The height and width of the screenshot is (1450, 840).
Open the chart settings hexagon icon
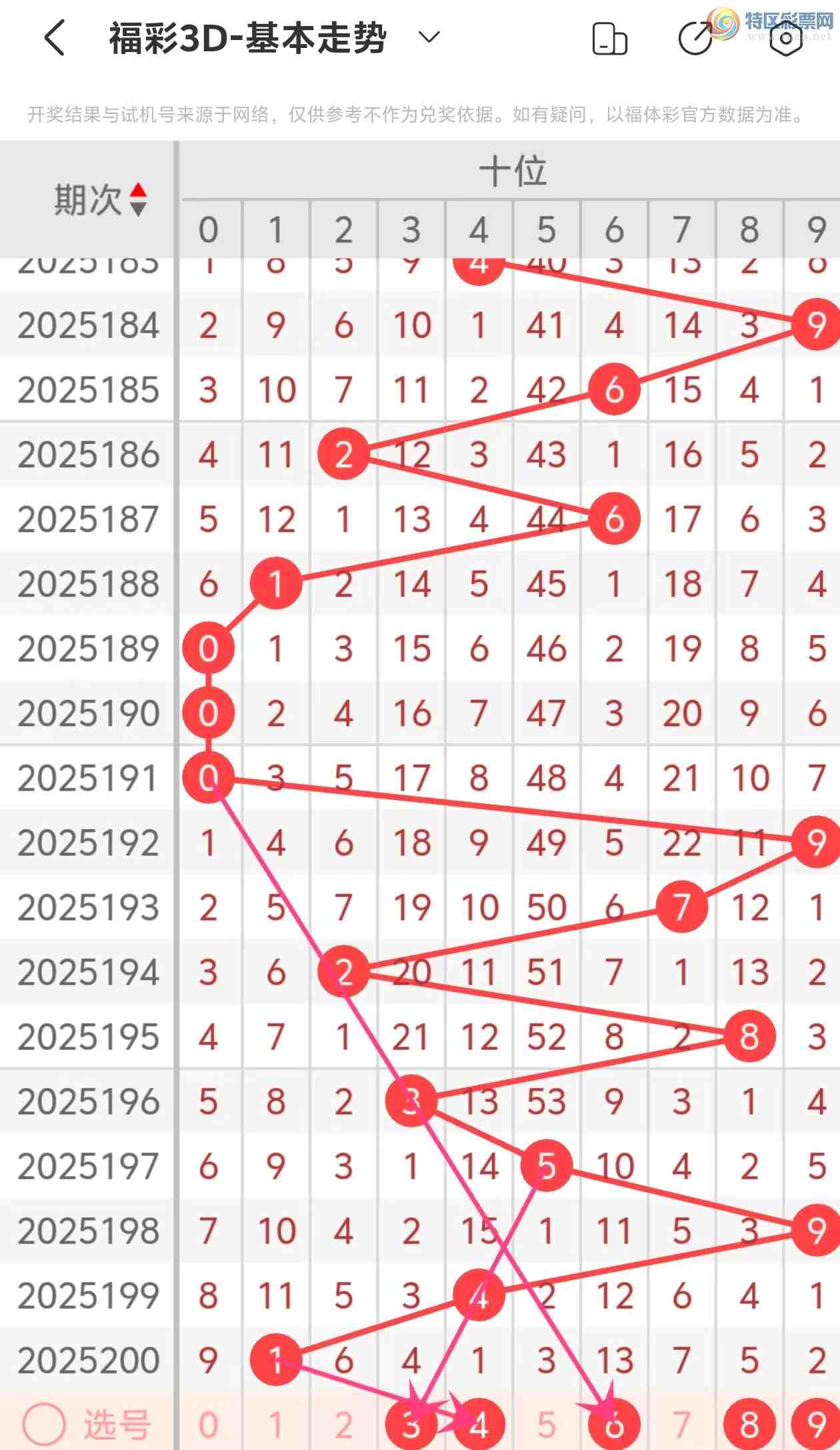786,39
